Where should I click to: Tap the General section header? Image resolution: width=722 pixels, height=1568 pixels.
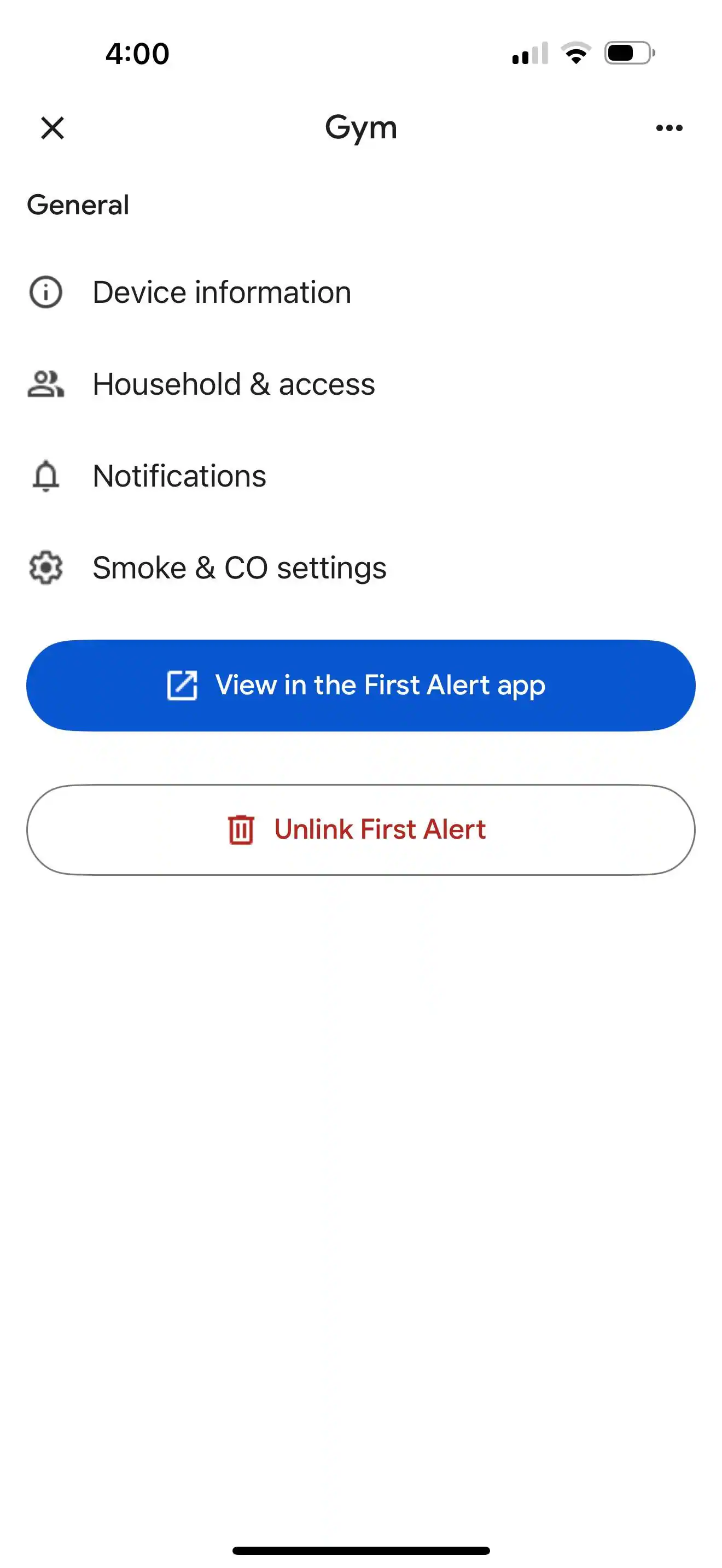pyautogui.click(x=77, y=204)
